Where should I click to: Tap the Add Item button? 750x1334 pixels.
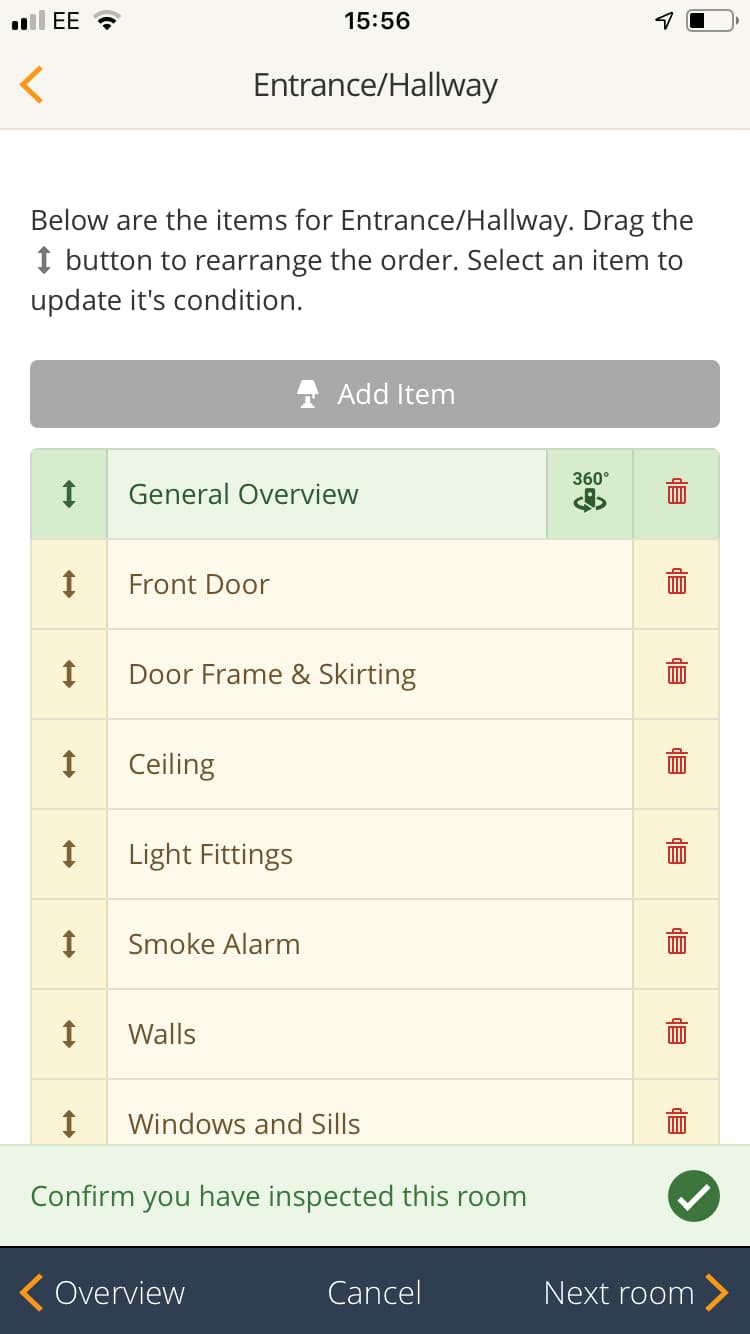tap(375, 394)
